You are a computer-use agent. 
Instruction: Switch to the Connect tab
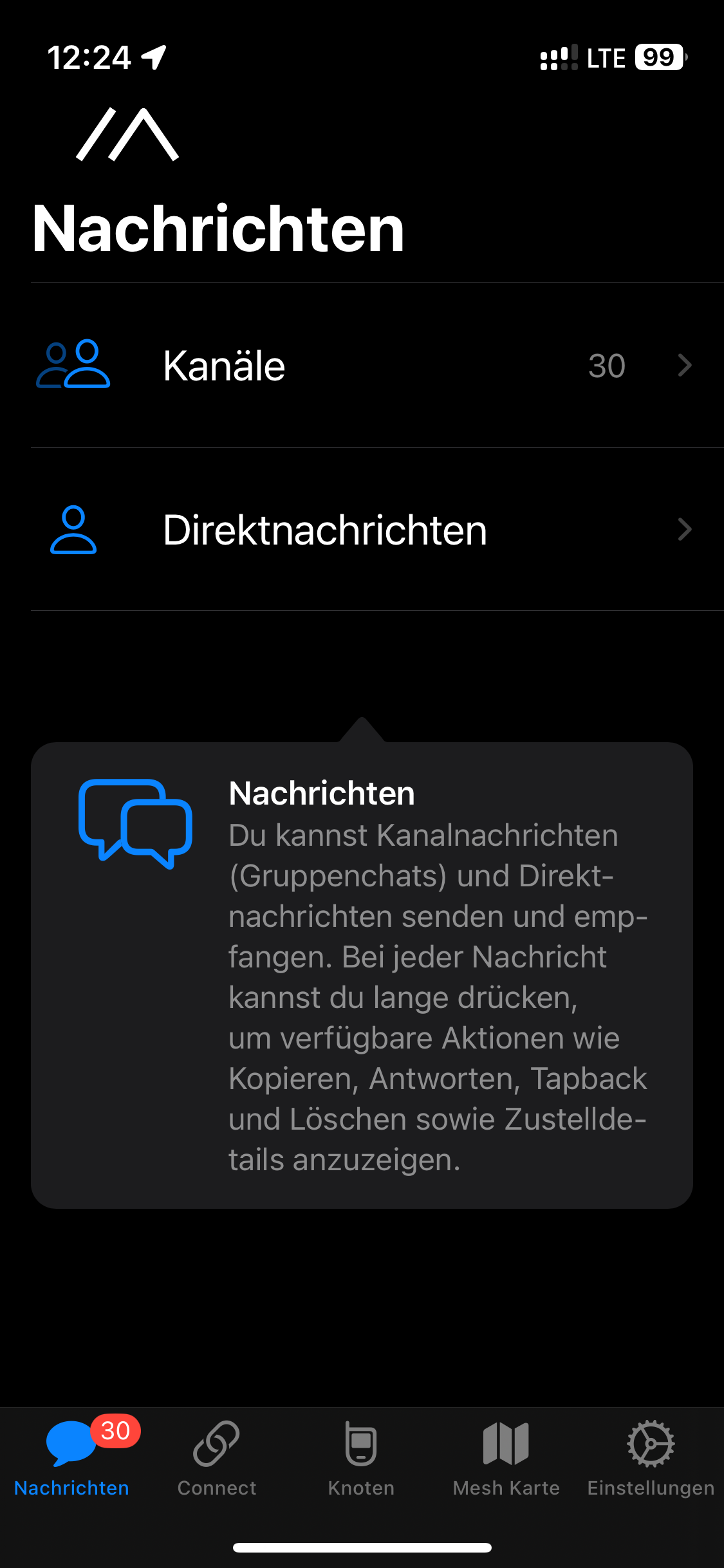tap(217, 1458)
